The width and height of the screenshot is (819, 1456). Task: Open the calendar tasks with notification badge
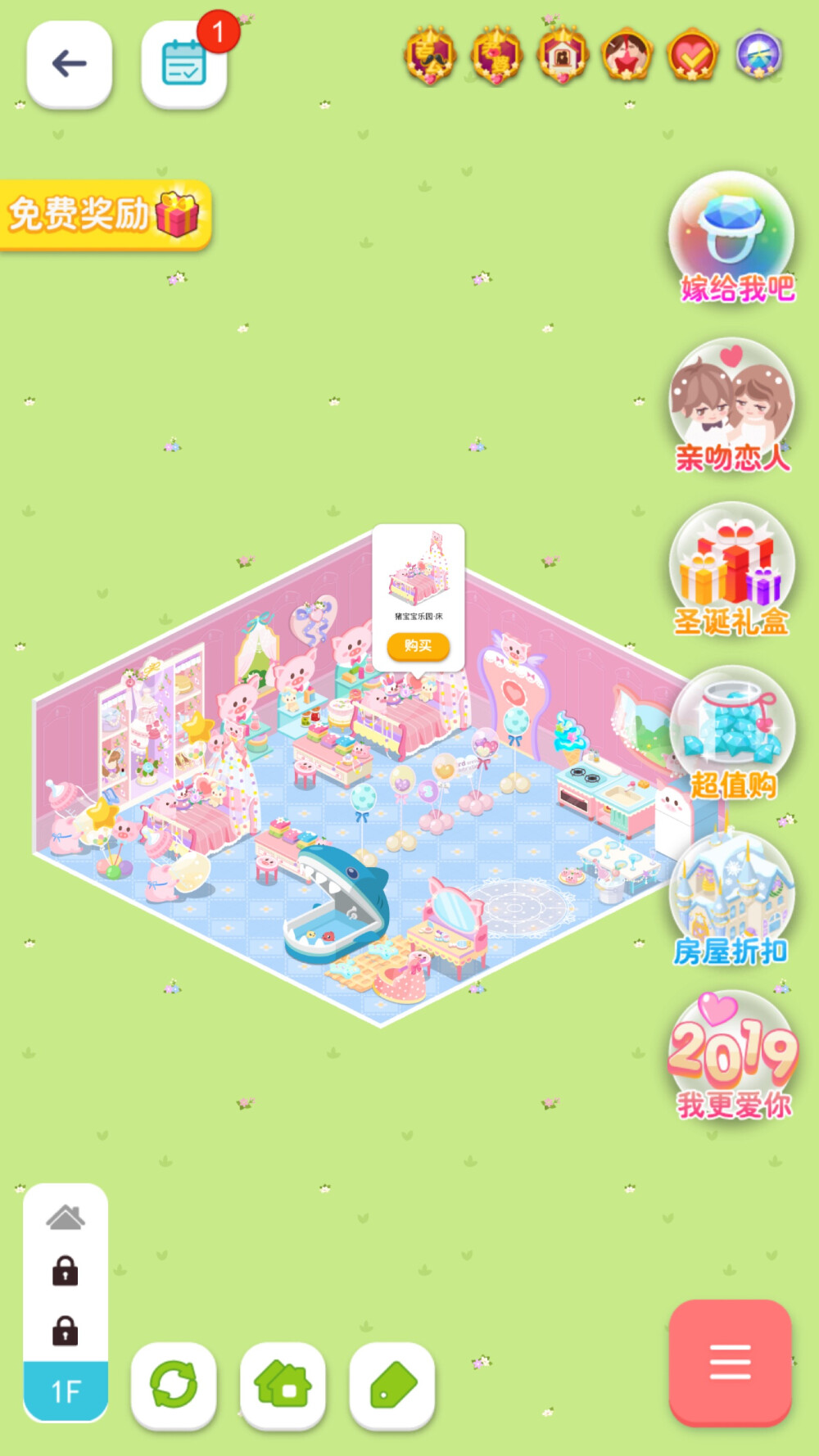pos(184,66)
